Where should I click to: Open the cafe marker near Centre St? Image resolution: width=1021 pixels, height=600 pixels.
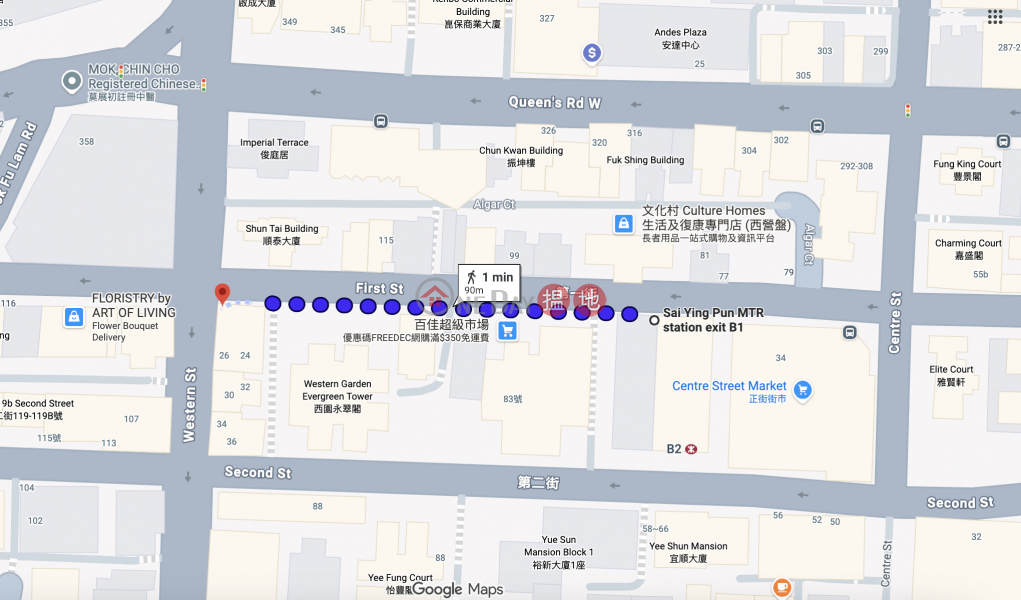pos(781,587)
